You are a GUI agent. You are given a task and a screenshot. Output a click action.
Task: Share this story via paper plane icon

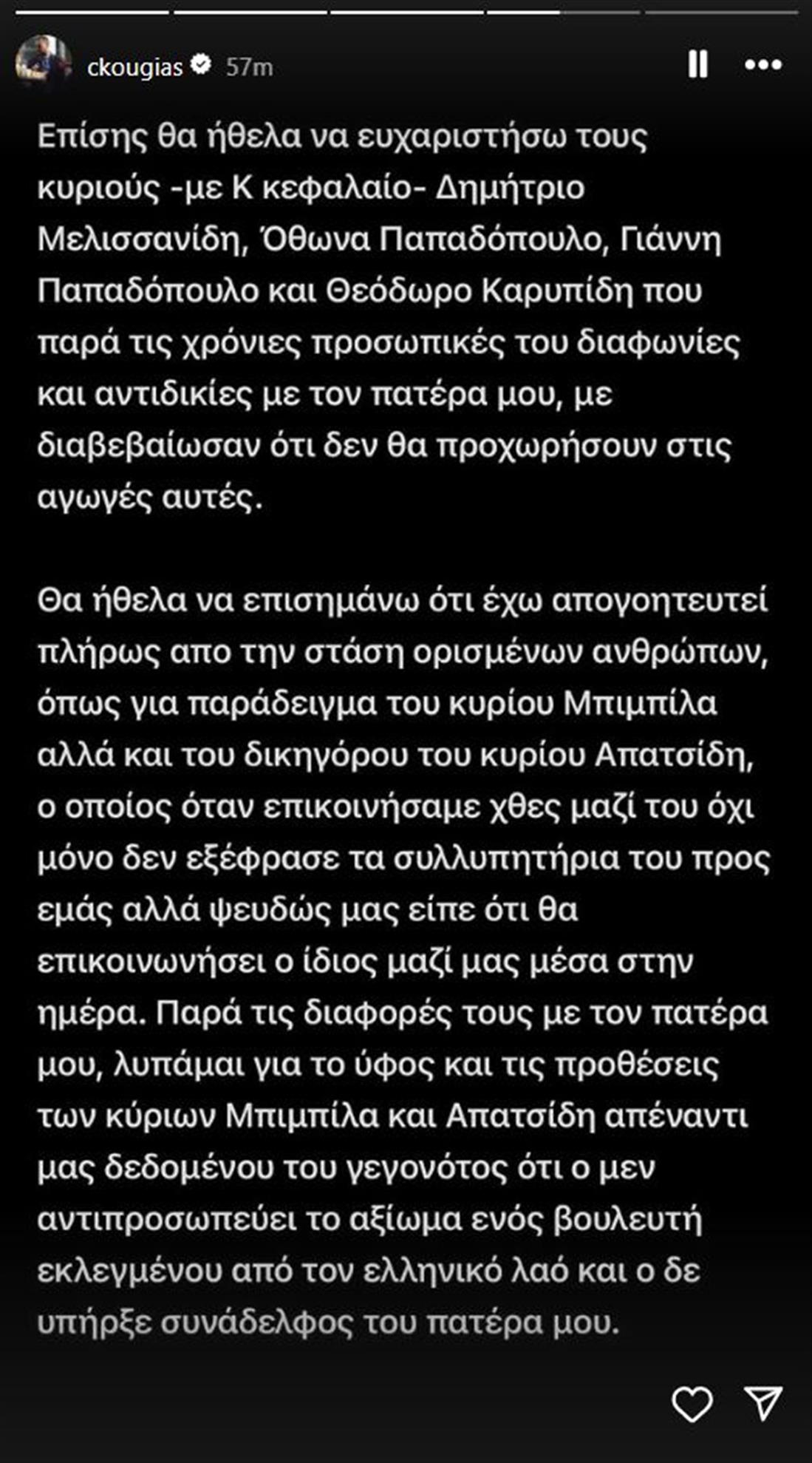tap(762, 1402)
